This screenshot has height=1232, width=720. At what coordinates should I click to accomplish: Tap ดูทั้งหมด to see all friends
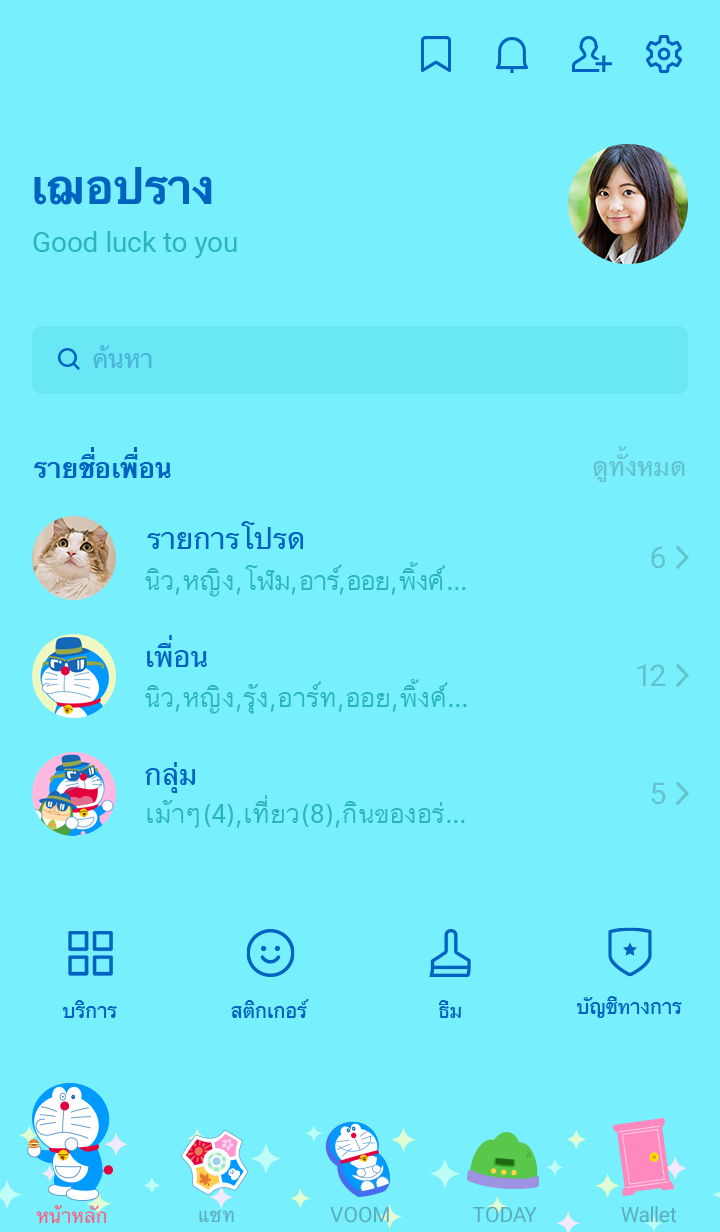[x=638, y=468]
